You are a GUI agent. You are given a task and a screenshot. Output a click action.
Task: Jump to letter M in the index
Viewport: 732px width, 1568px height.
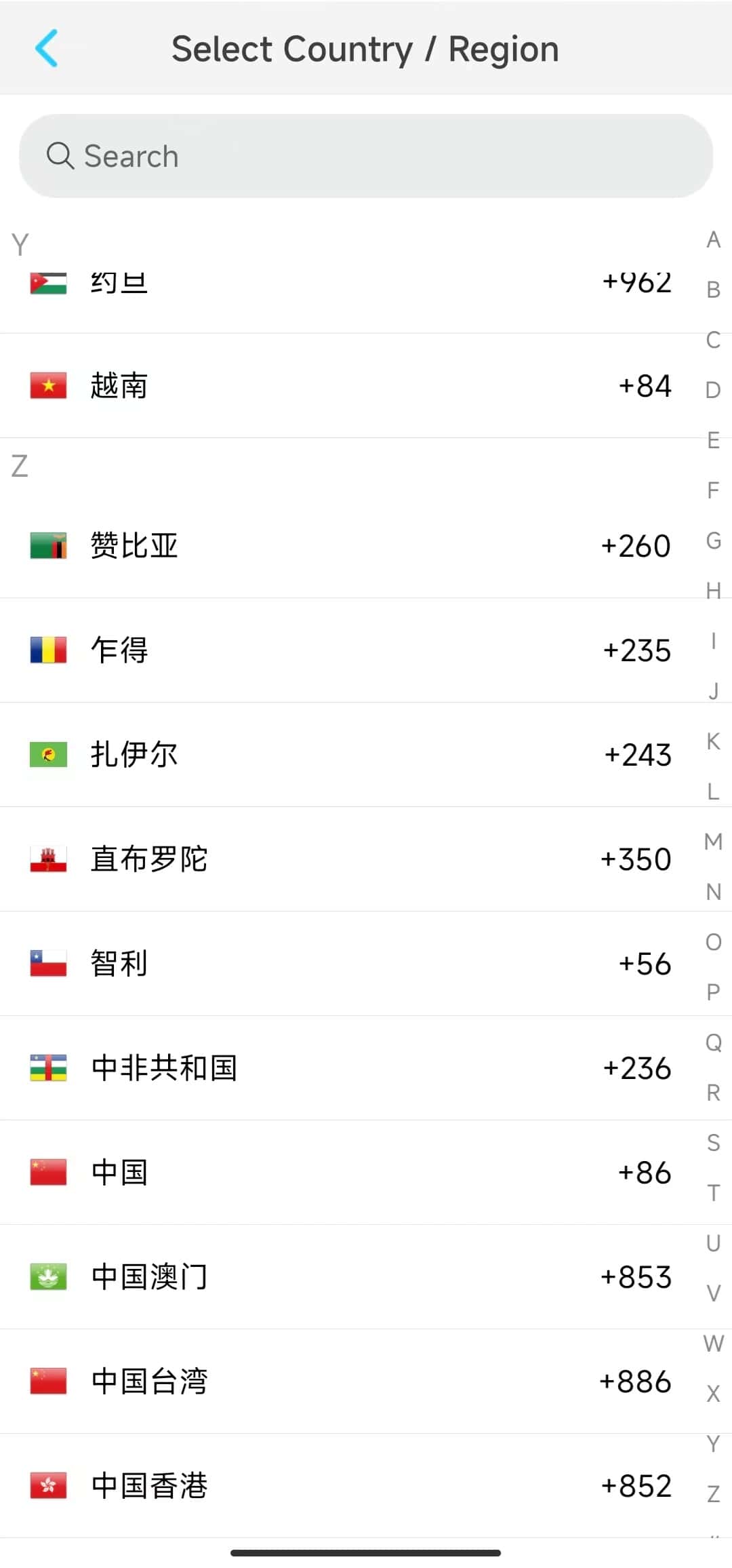(713, 842)
